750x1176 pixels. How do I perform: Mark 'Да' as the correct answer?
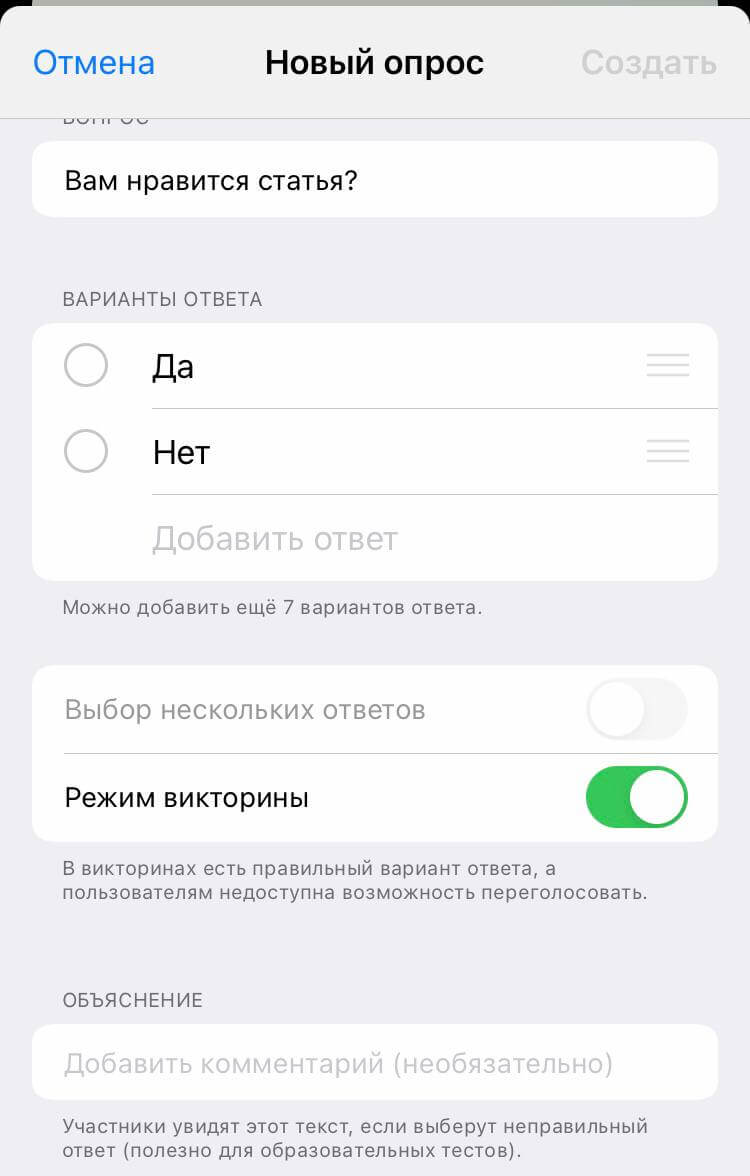tap(86, 366)
